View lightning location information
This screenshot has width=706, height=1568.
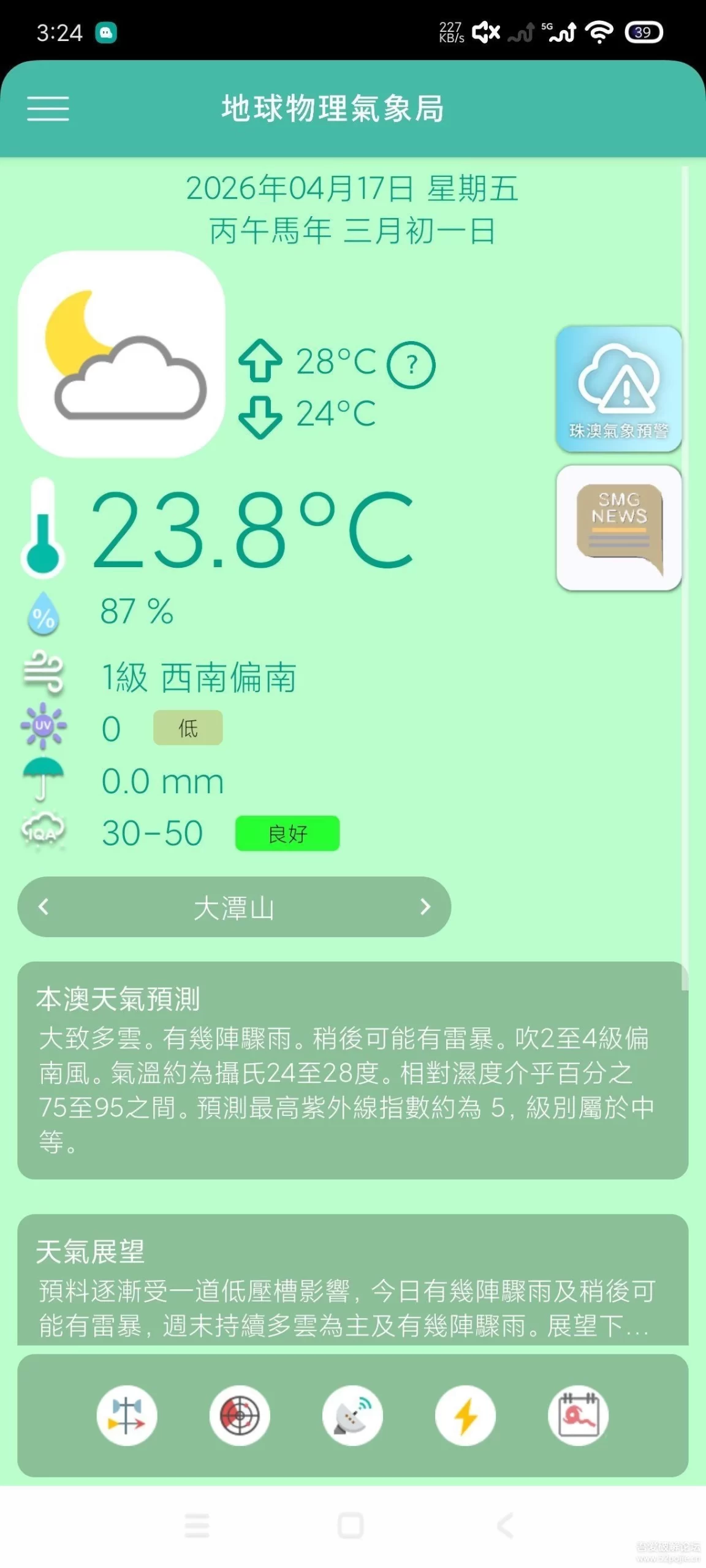pos(466,1415)
